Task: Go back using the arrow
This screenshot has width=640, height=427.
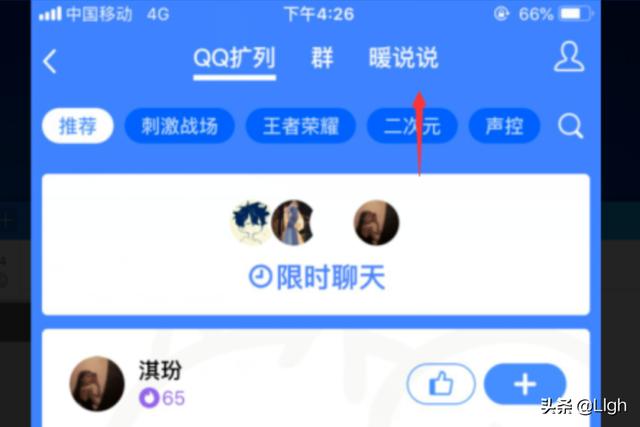Action: click(50, 61)
